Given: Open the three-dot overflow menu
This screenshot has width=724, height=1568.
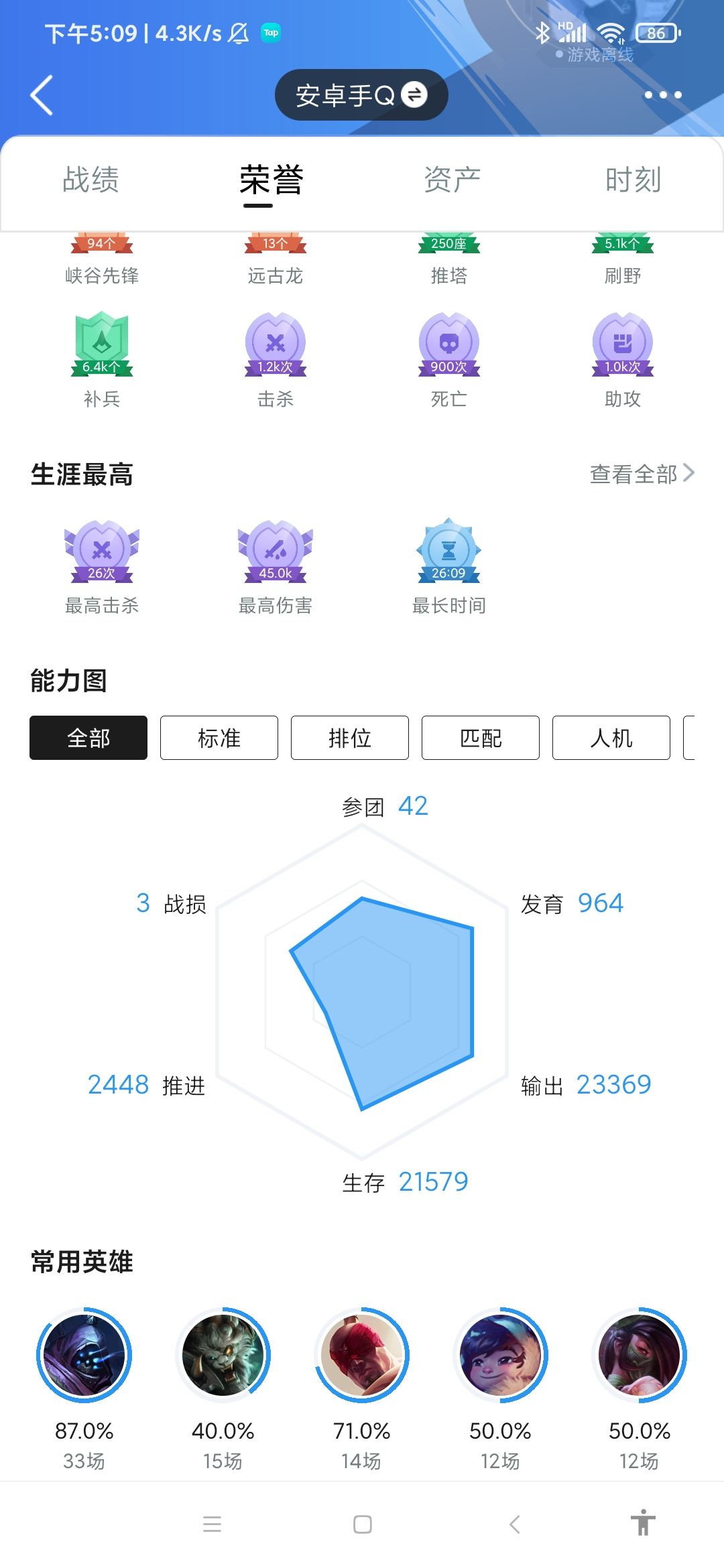Looking at the screenshot, I should tap(660, 94).
